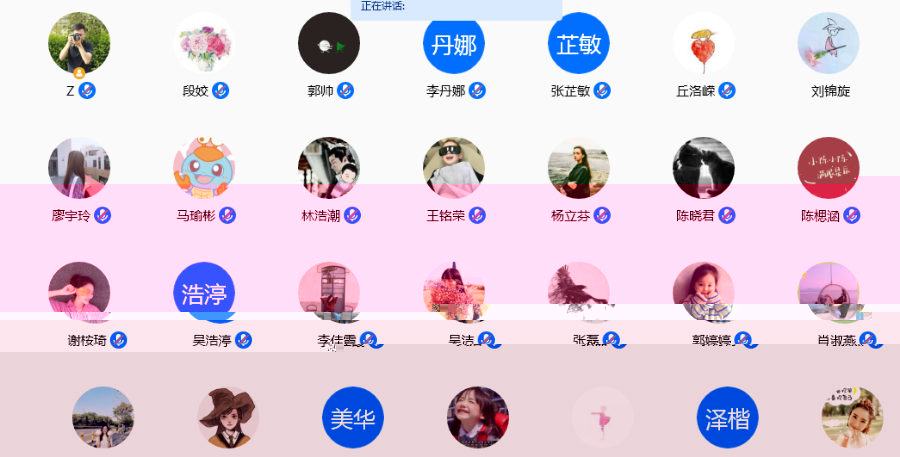This screenshot has height=457, width=900.
Task: Tap the 泽楷 avatar tile
Action: point(727,418)
